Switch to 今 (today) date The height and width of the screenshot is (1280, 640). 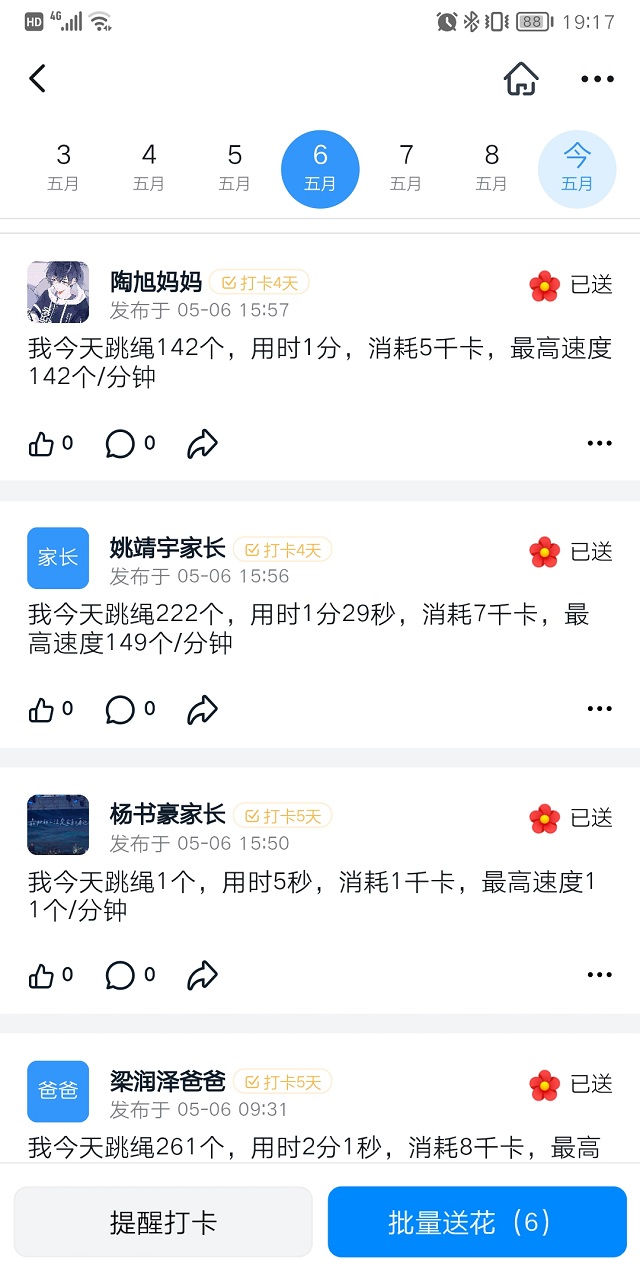[x=577, y=168]
